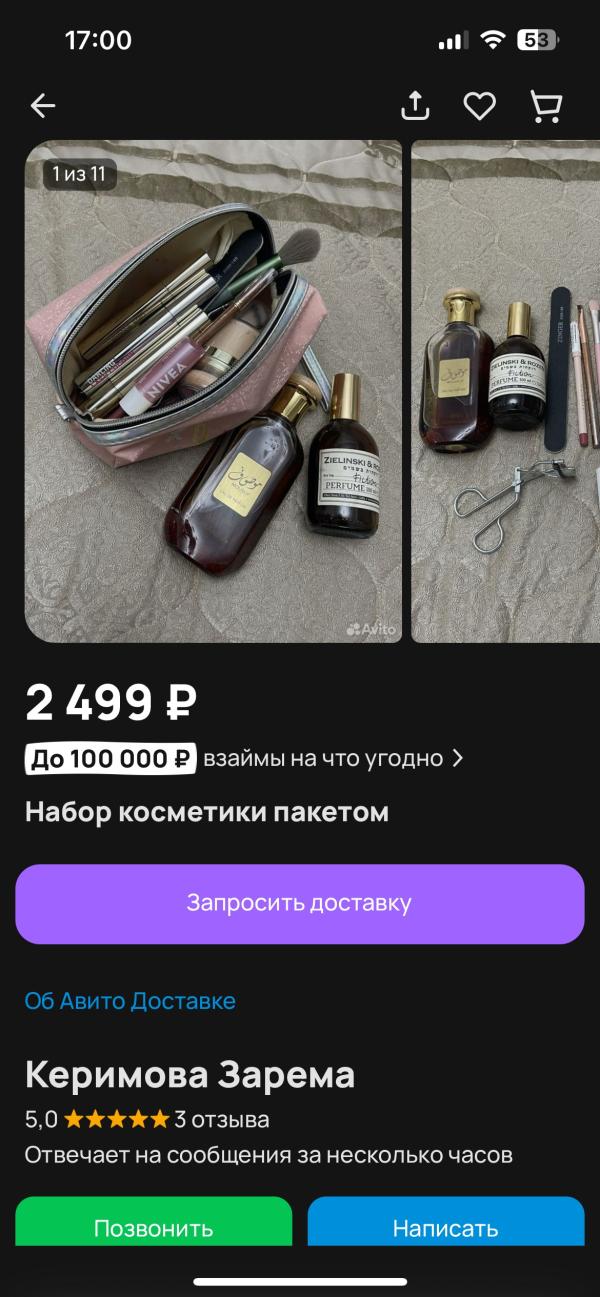Open the shopping cart
This screenshot has height=1297, width=600.
545,105
